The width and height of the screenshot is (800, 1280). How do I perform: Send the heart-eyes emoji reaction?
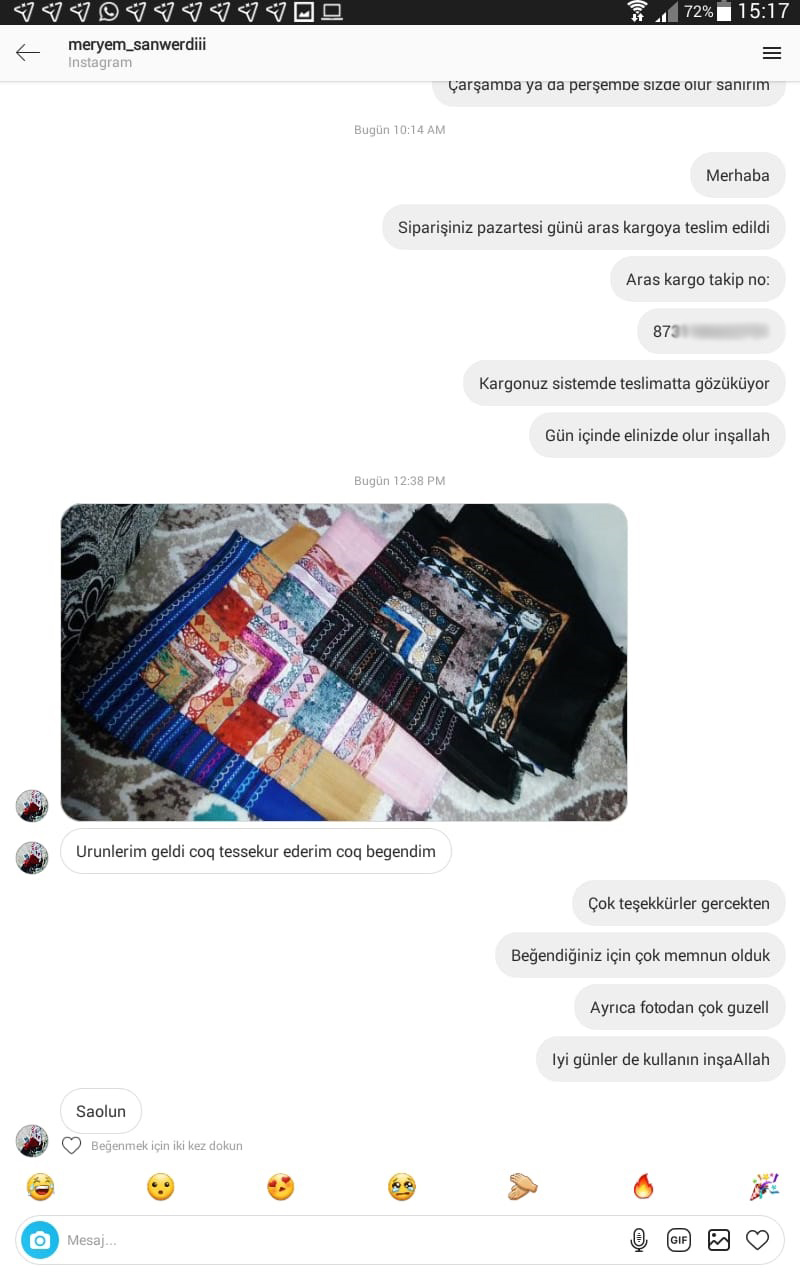click(281, 1187)
